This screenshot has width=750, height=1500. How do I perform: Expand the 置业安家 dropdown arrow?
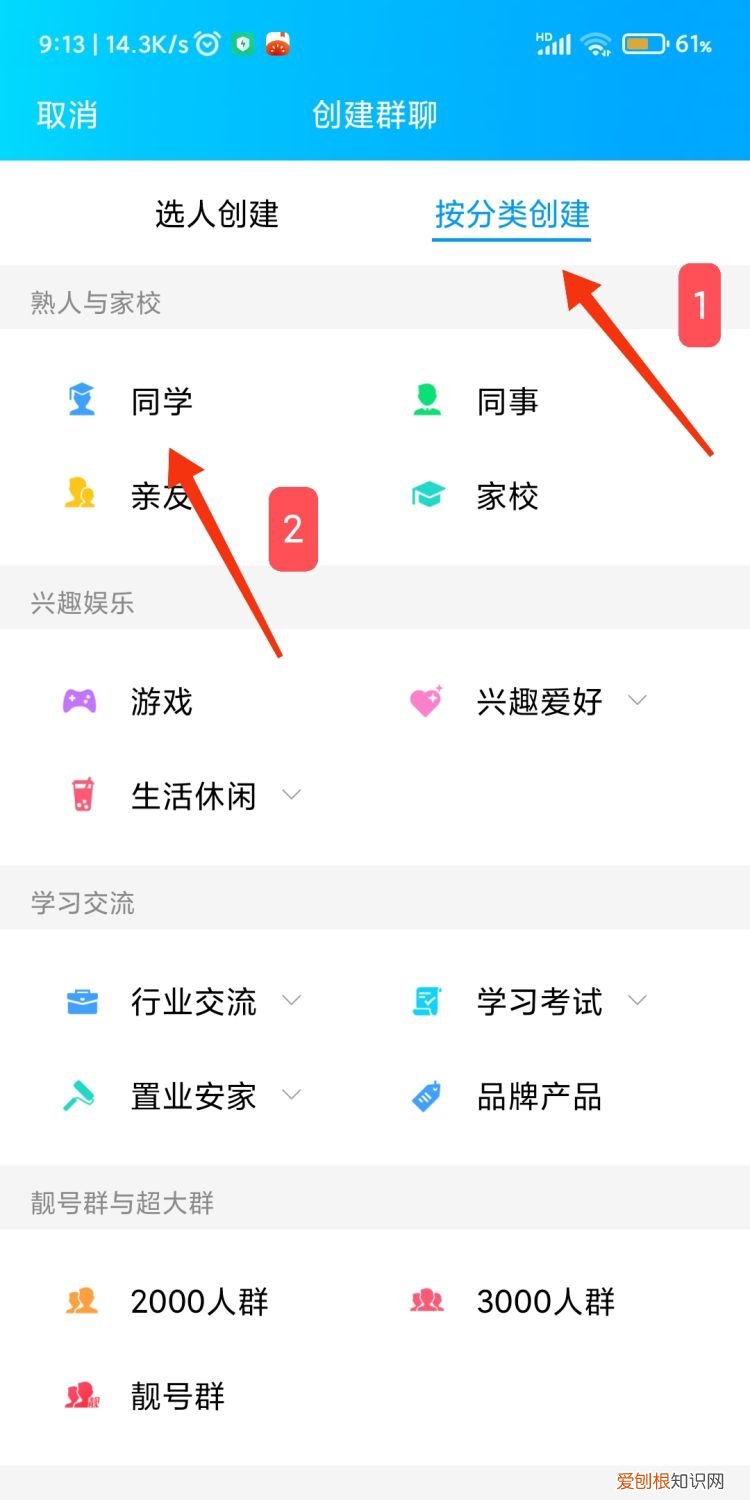click(x=291, y=1097)
